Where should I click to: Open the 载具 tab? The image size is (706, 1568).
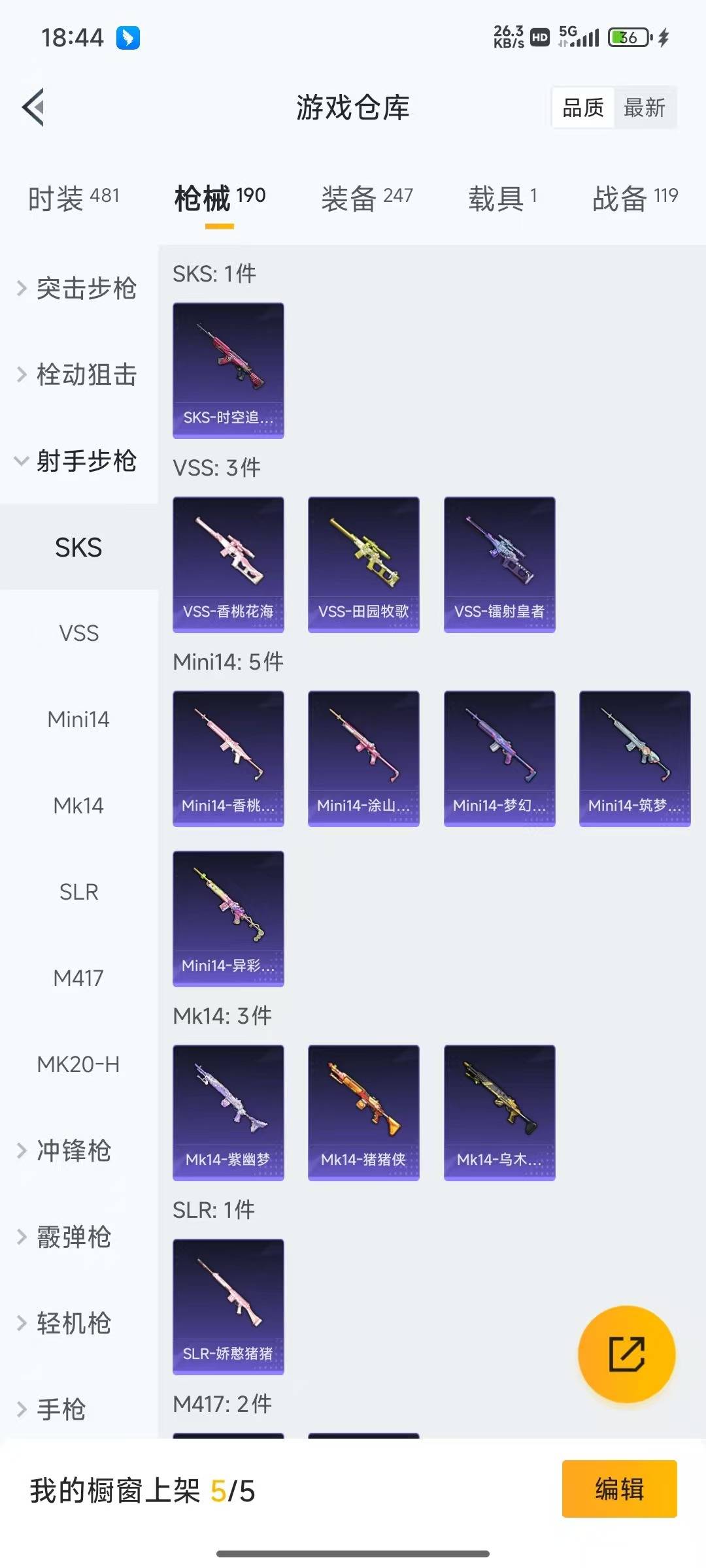pyautogui.click(x=502, y=197)
